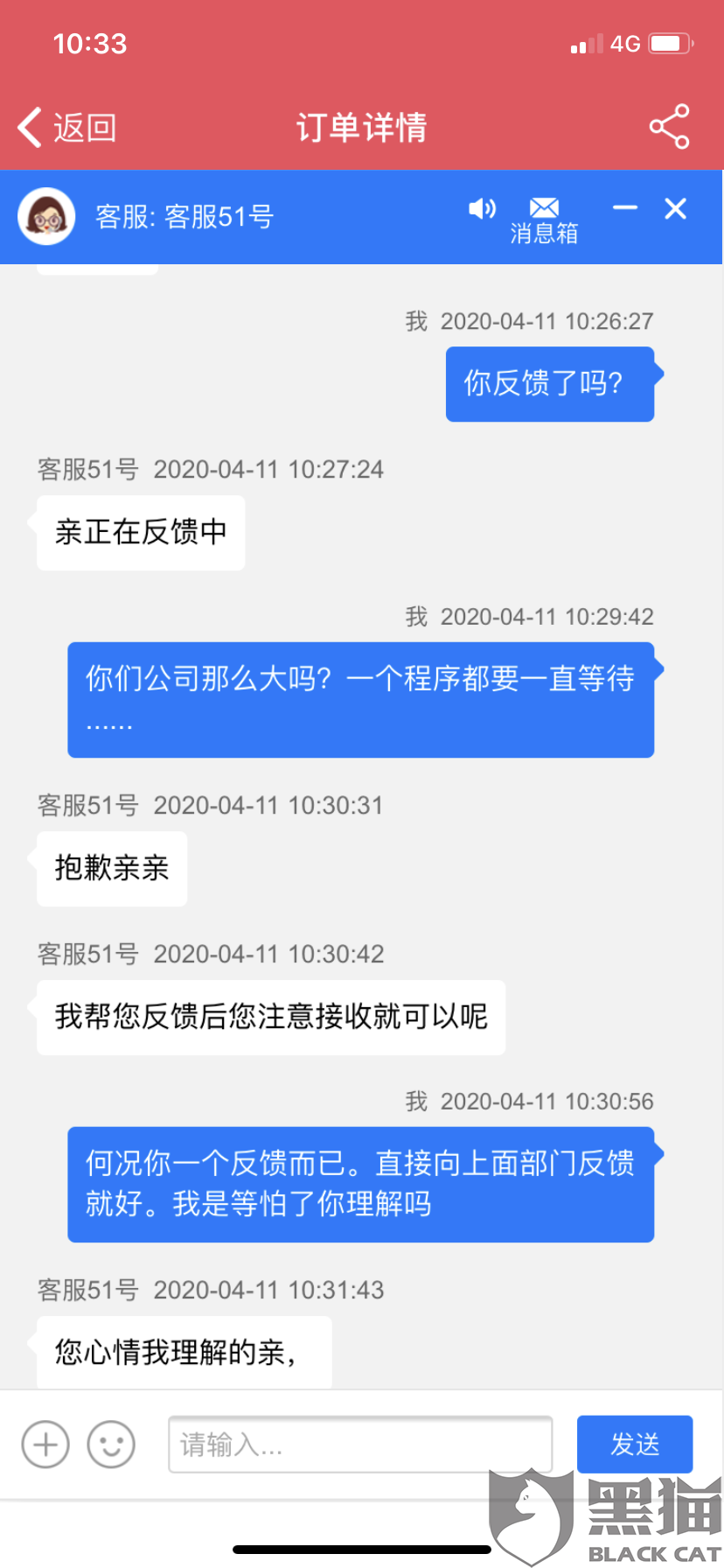Close the customer service chat
This screenshot has height=1568, width=724.
(x=676, y=208)
